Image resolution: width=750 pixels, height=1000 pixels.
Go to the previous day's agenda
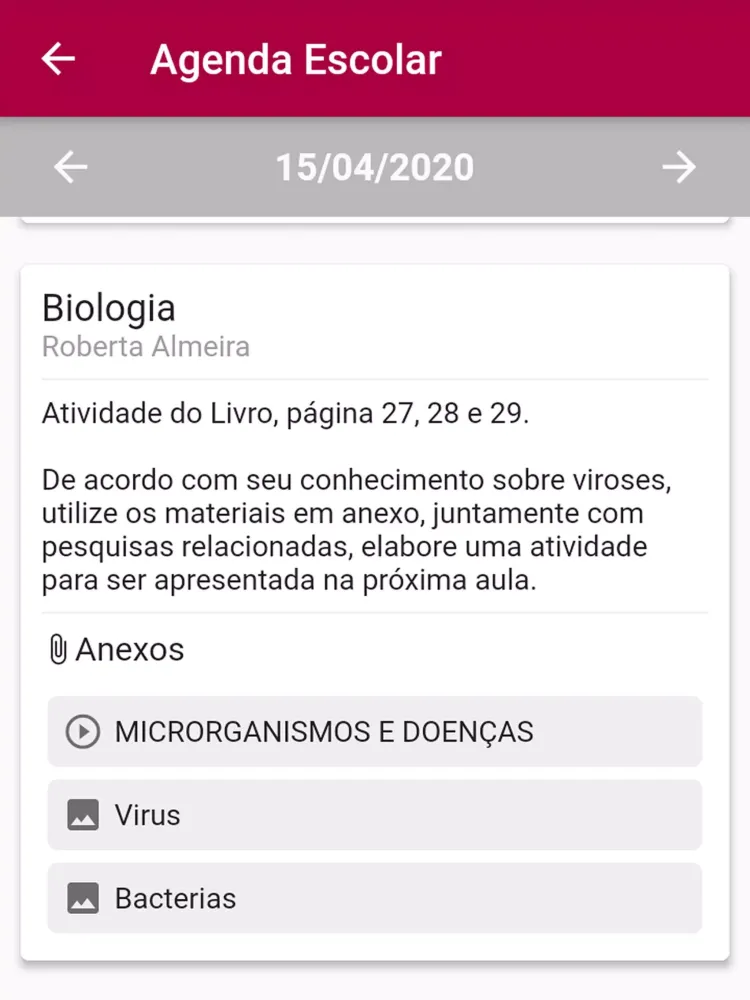click(70, 167)
